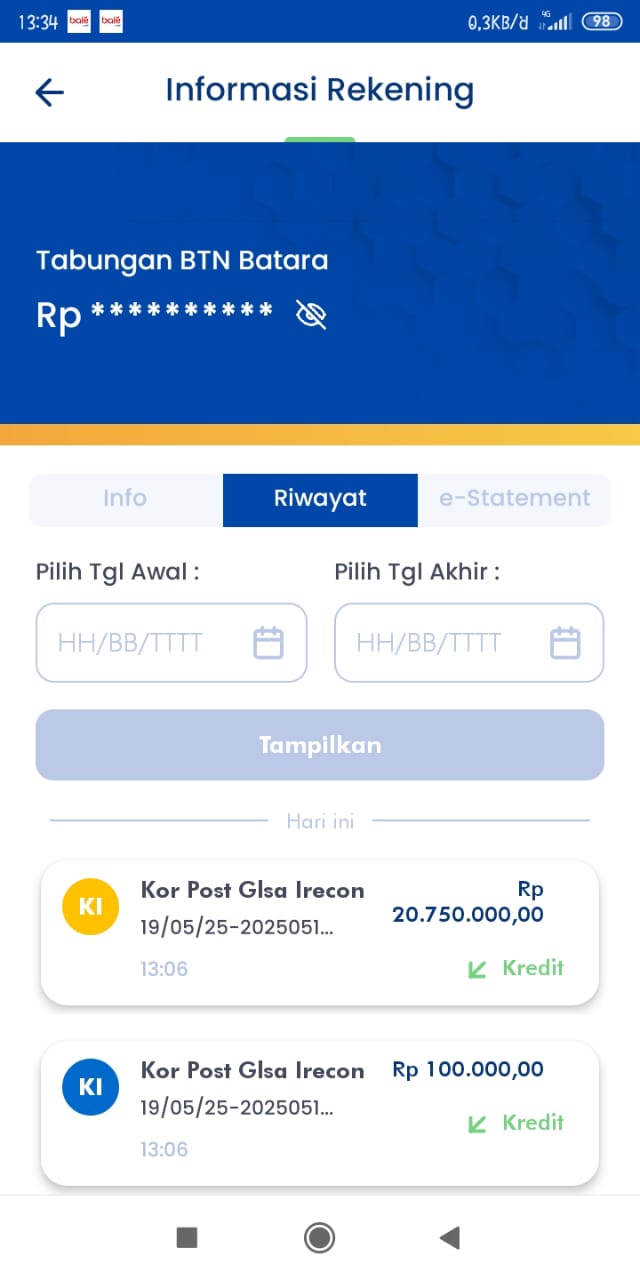
Task: Open recent apps from the navigation bar
Action: [187, 1238]
